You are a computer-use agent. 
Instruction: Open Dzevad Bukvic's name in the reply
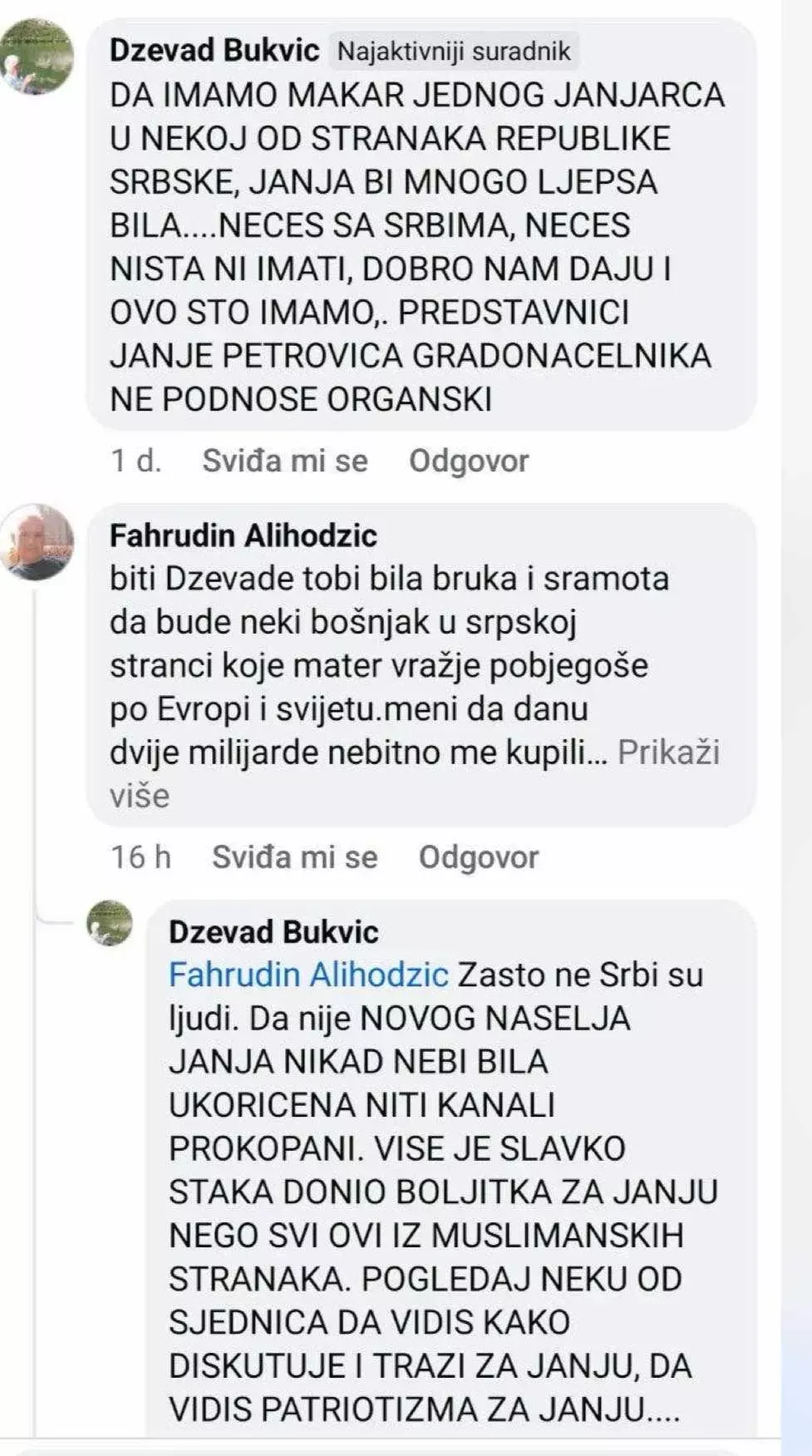(x=273, y=932)
